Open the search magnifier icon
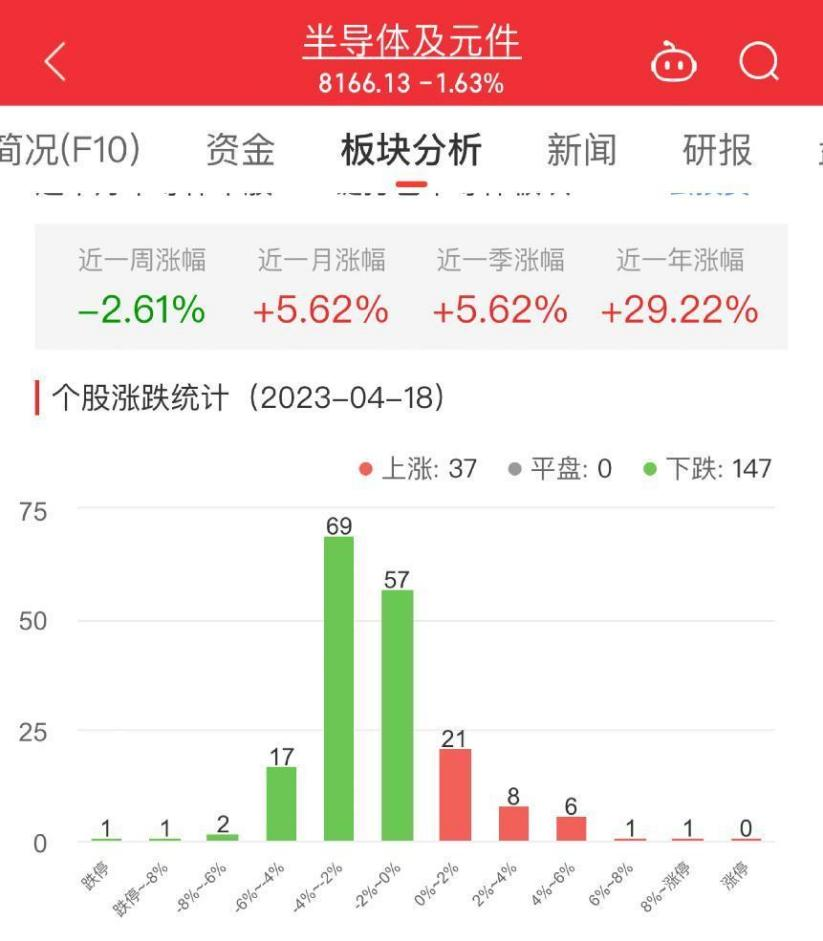The image size is (823, 941). 759,61
